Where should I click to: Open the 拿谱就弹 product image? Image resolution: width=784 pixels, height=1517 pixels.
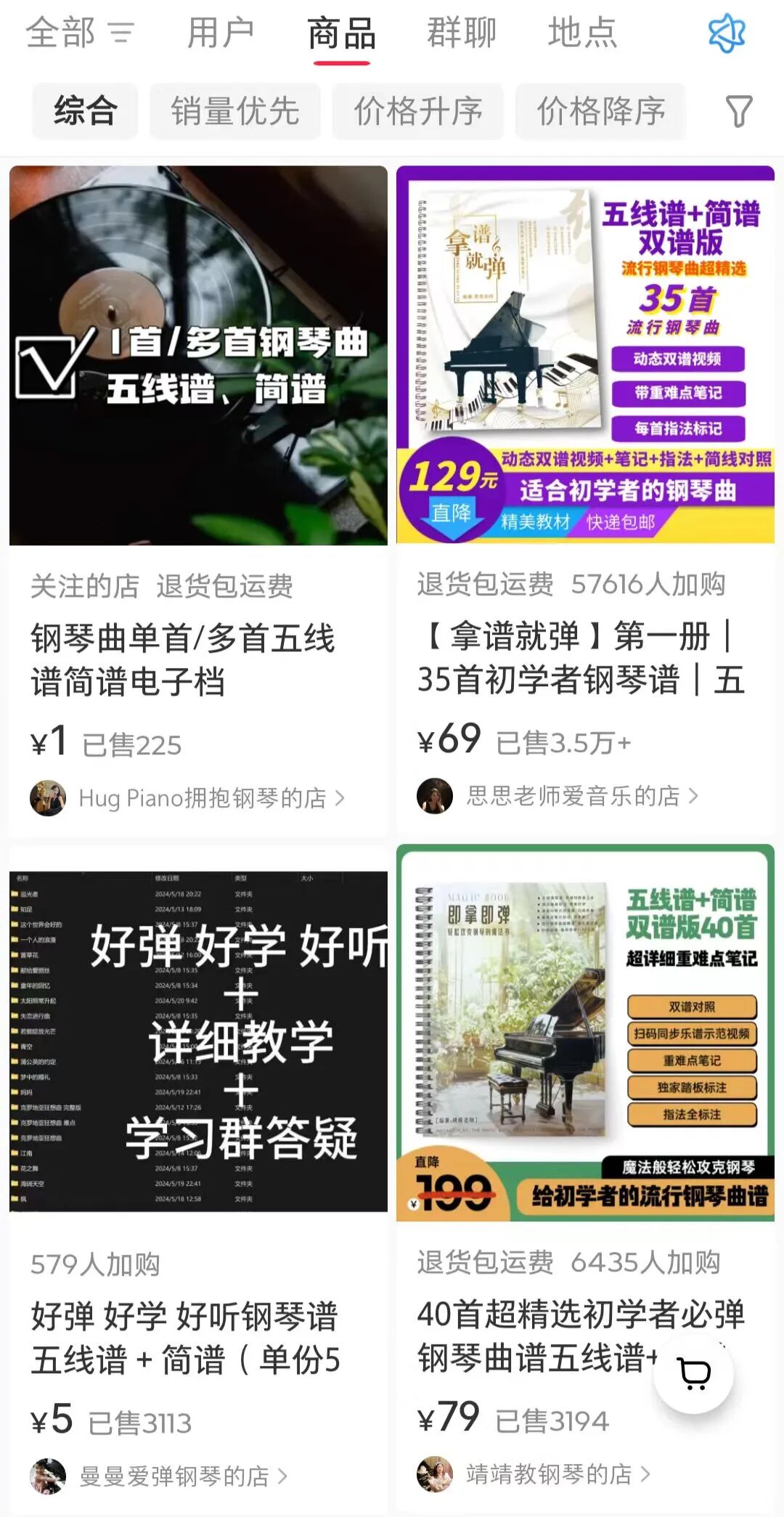585,356
